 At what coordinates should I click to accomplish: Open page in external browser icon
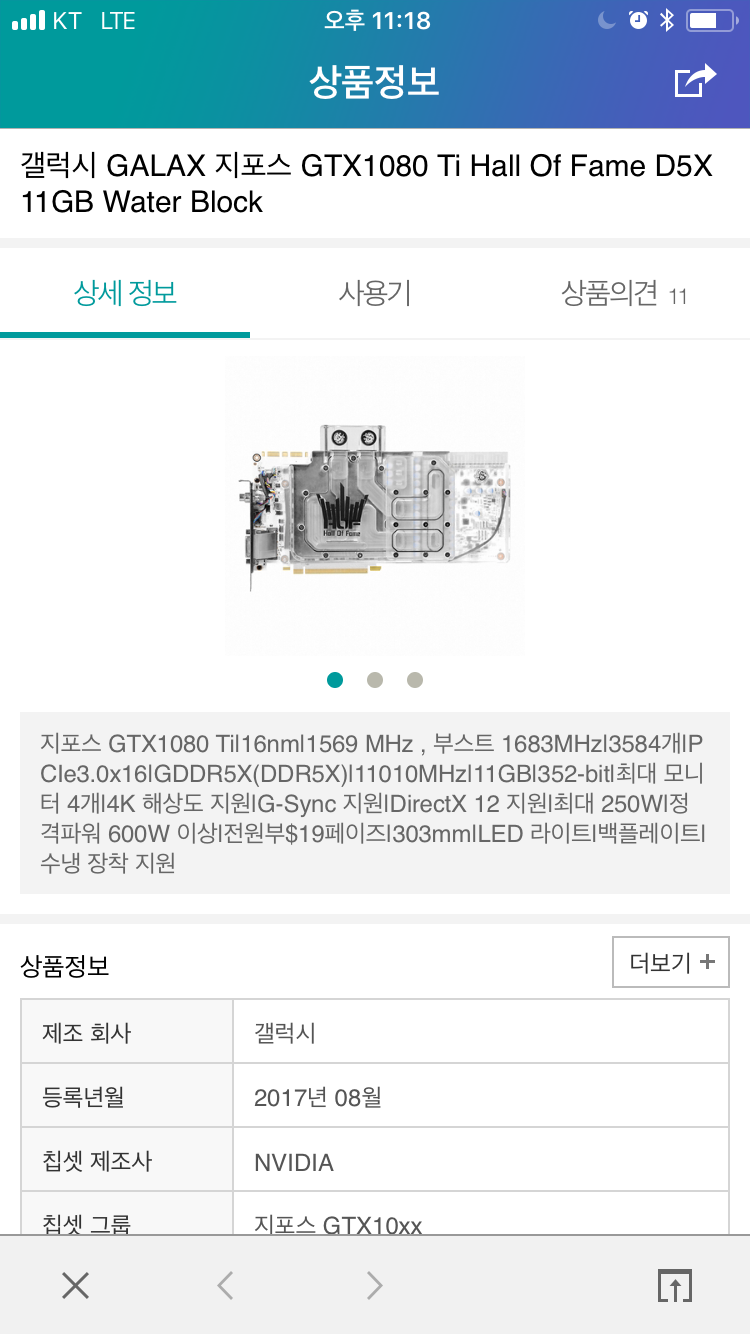pos(675,1285)
